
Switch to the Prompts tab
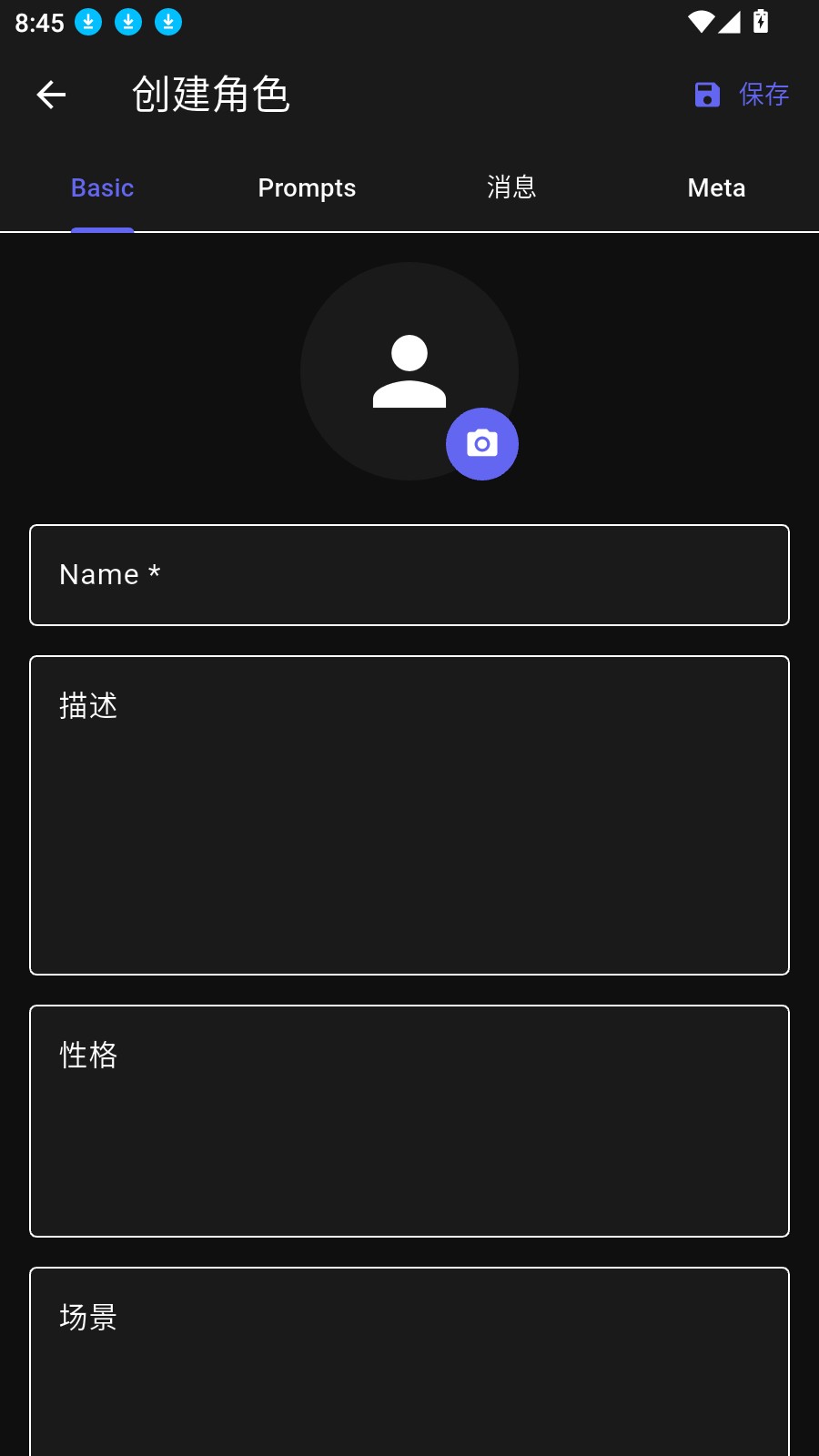307,187
